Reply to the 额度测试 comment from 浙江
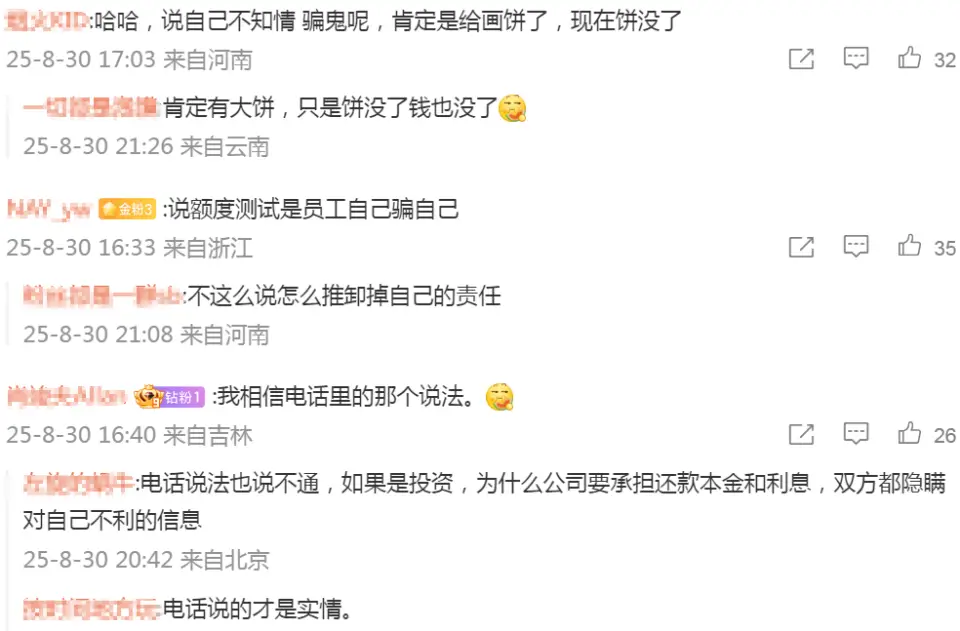960x631 pixels. pos(855,247)
